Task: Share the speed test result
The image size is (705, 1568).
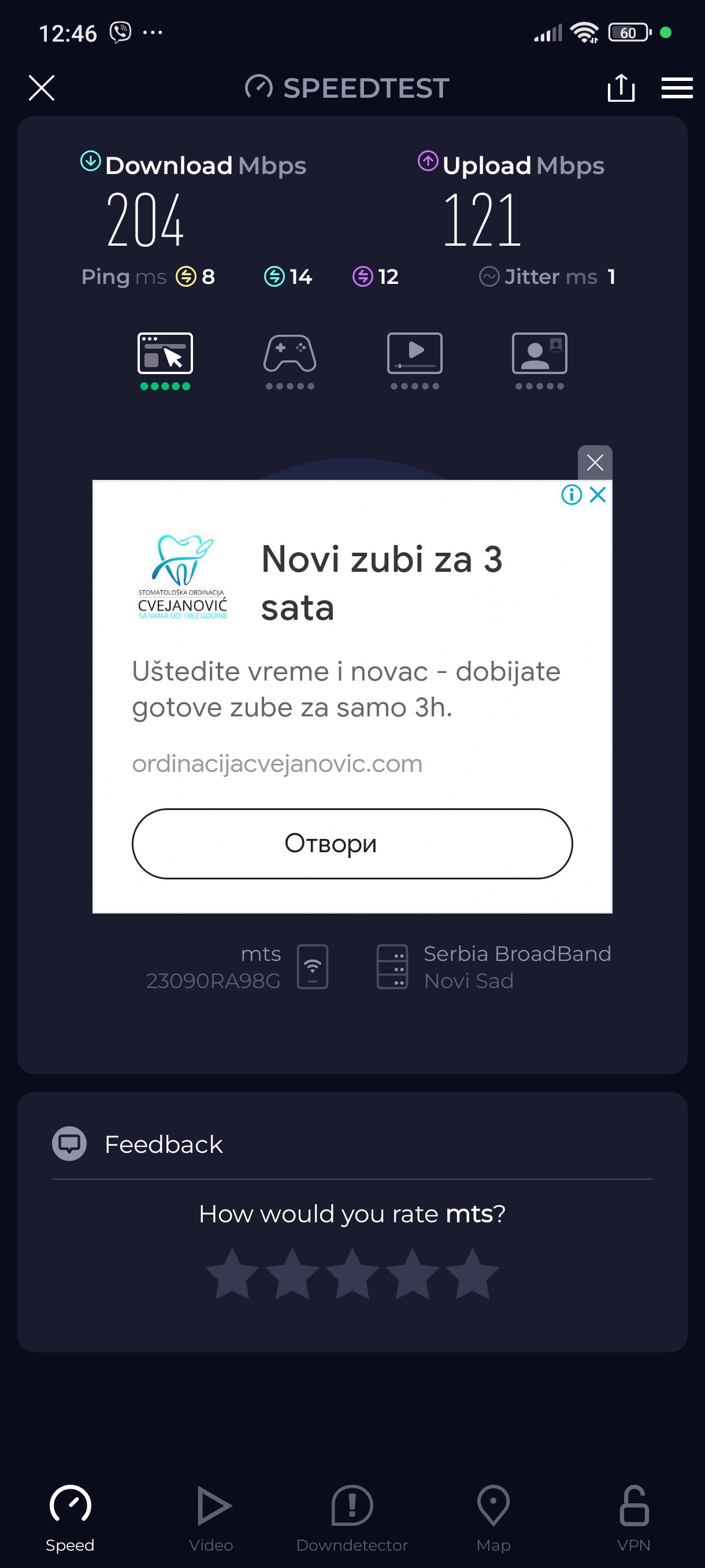Action: pos(621,88)
